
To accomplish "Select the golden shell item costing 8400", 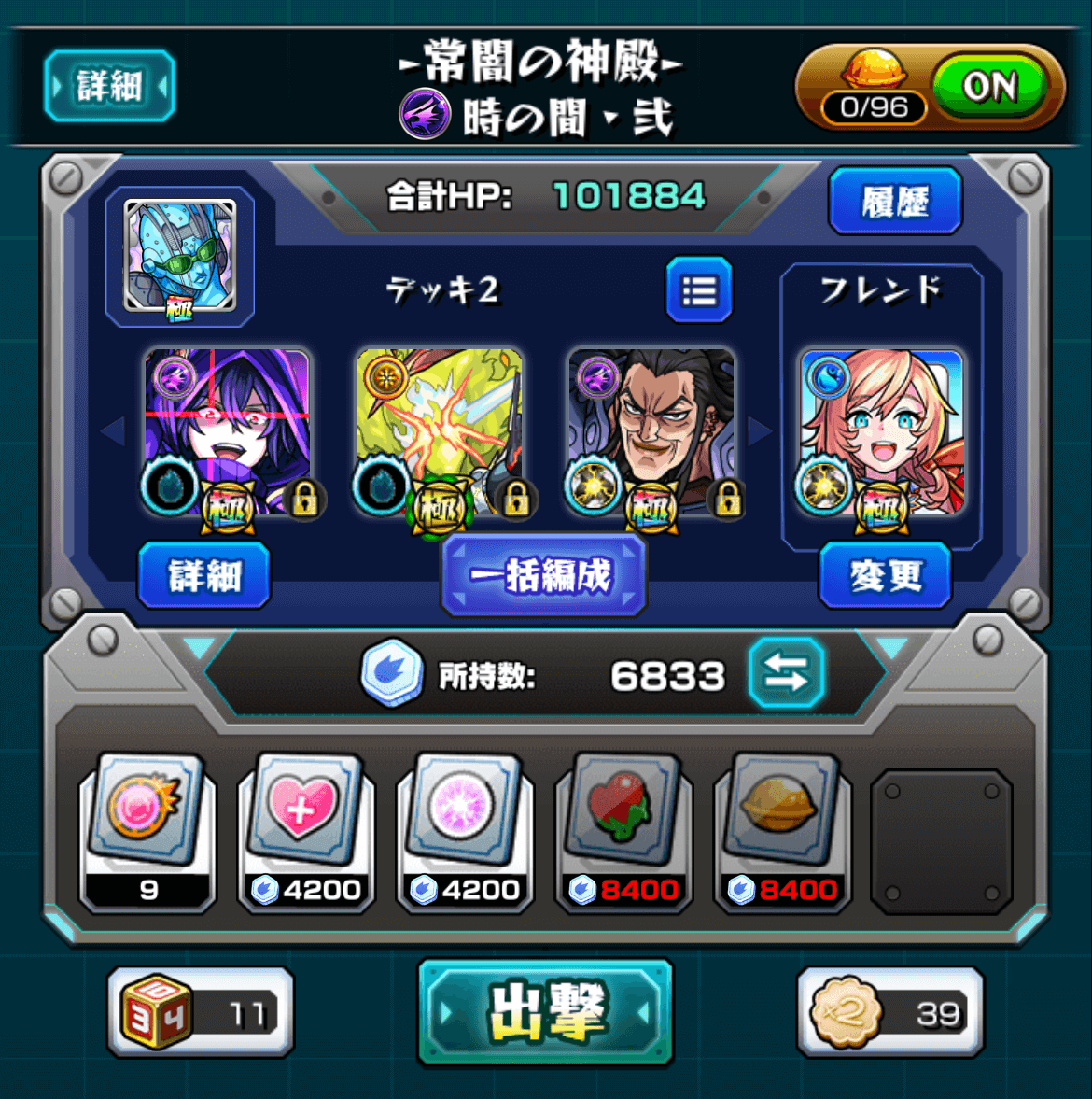I will (x=781, y=833).
